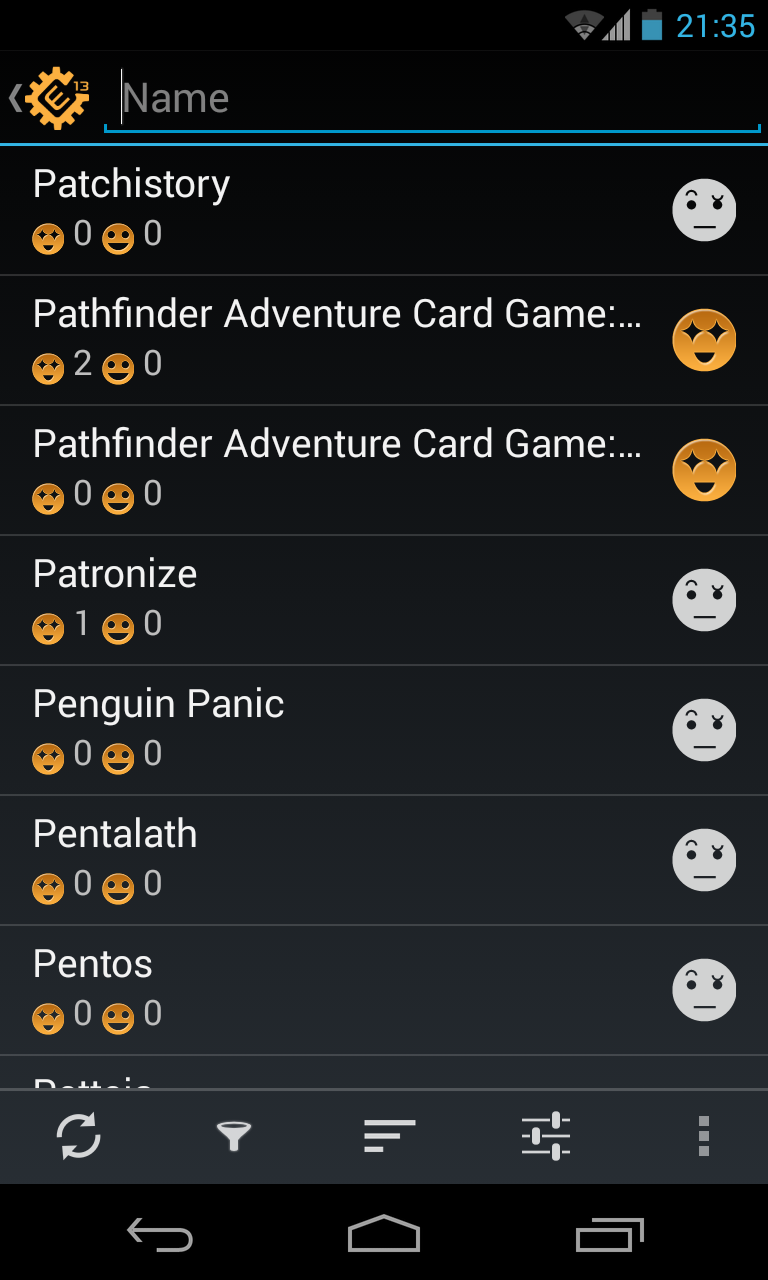
Task: Tap the rating face for Penguin Panic
Action: tap(704, 730)
